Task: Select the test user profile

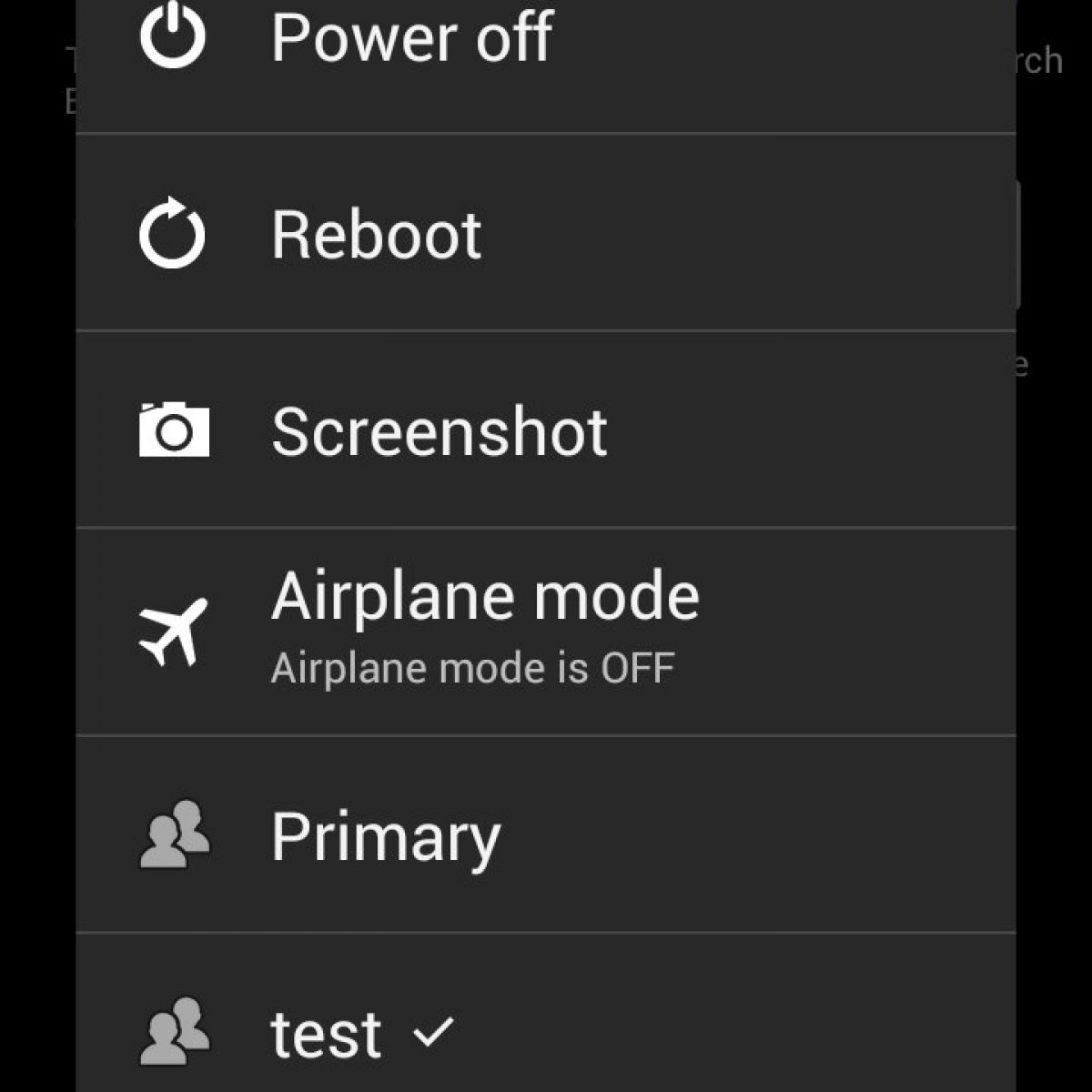Action: [326, 1034]
